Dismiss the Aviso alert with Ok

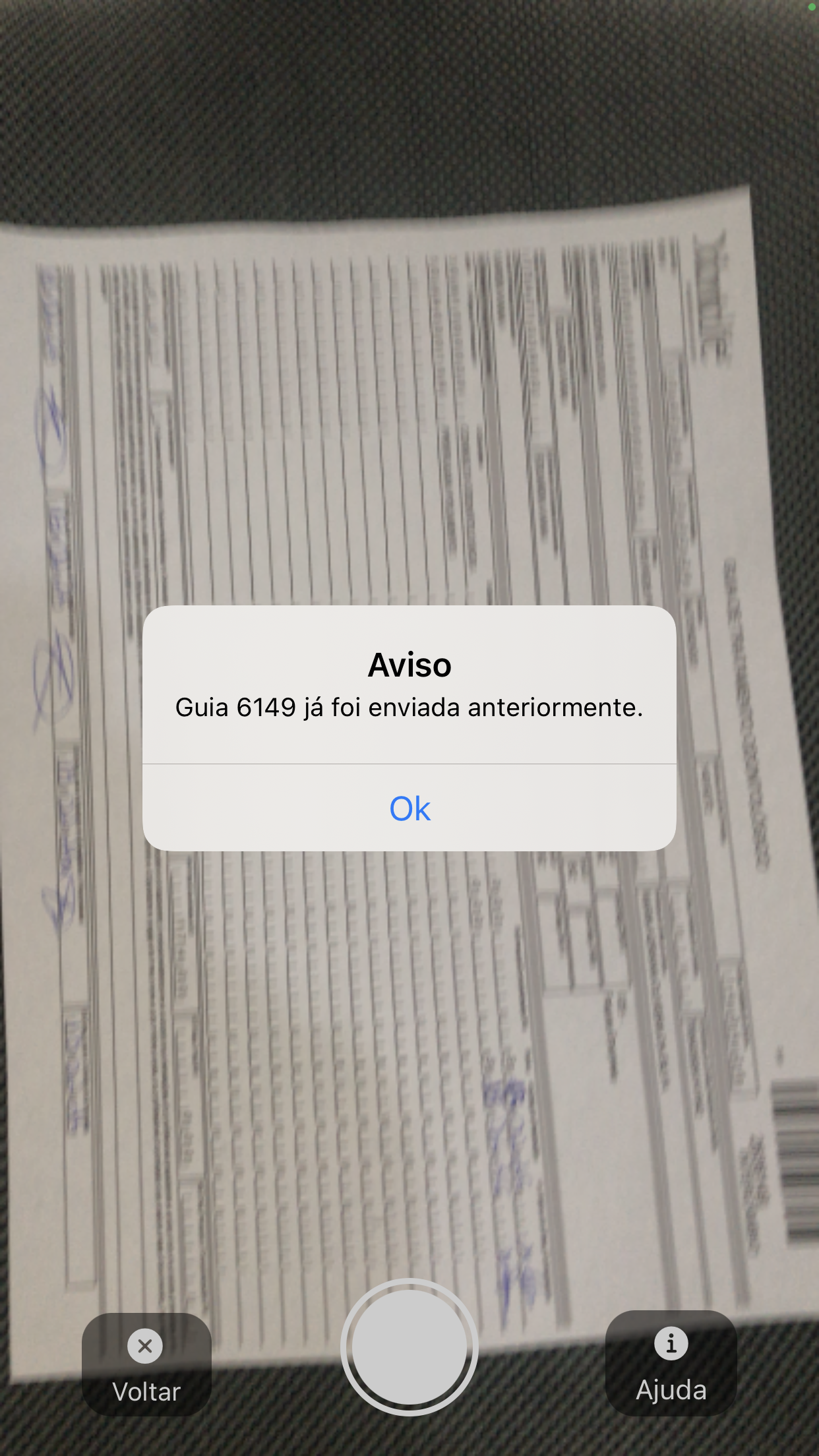click(409, 808)
